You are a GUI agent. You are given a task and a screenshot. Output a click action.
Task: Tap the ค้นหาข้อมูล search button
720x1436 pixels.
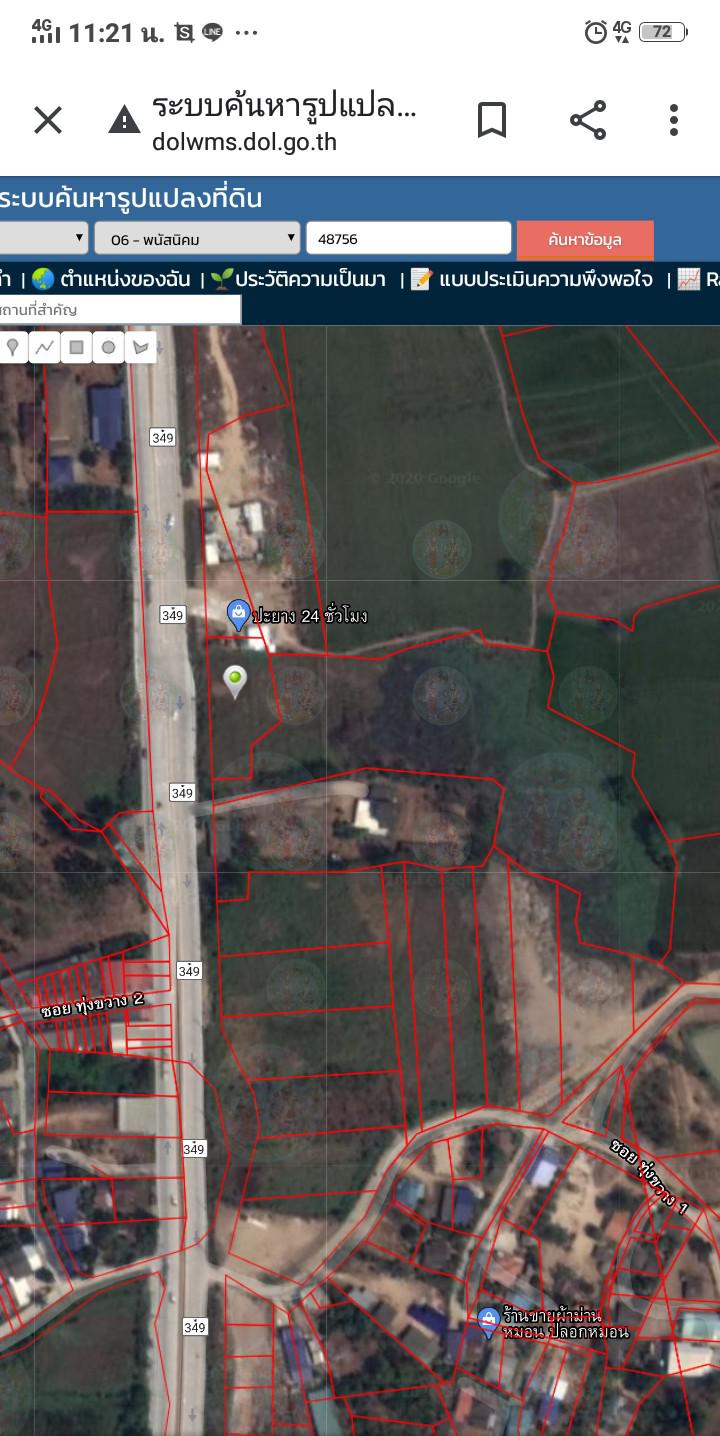585,240
